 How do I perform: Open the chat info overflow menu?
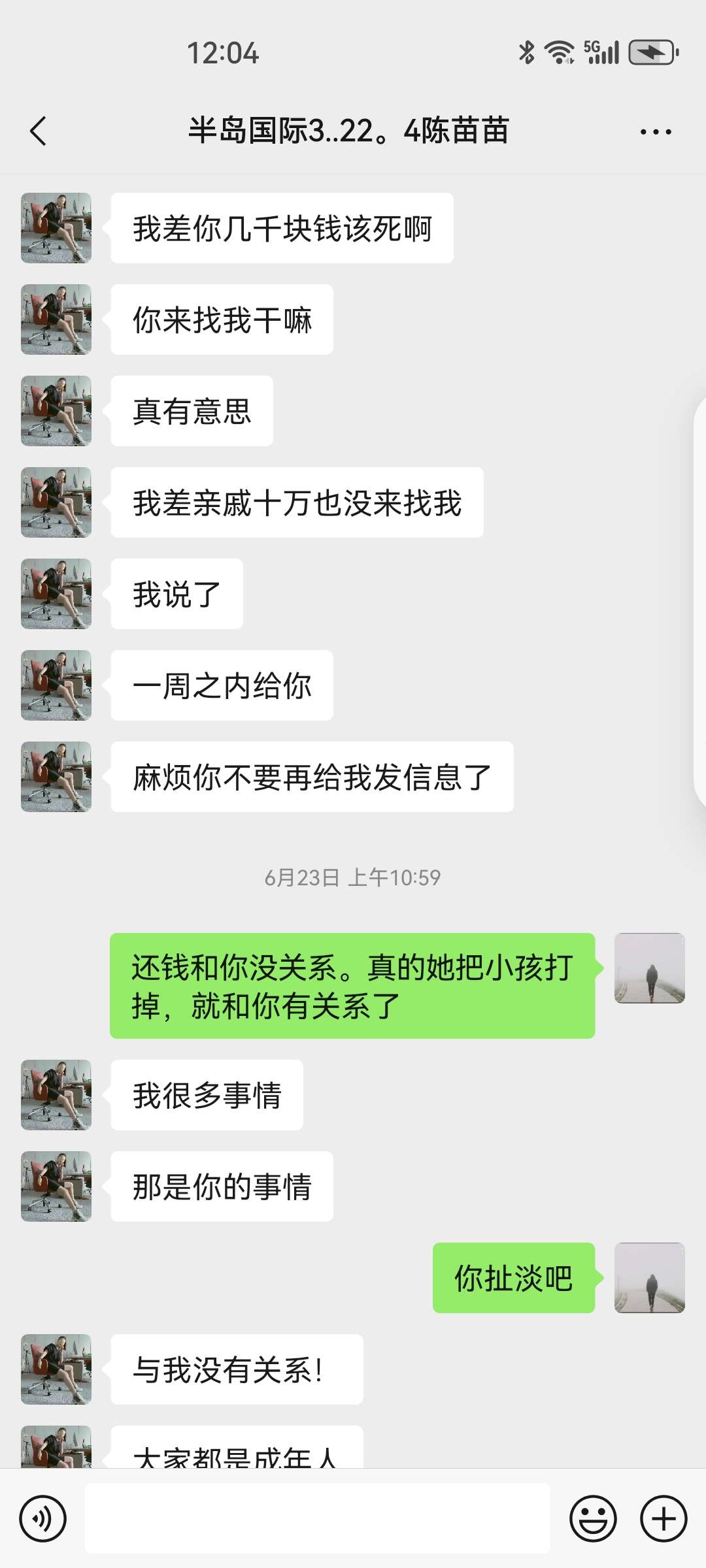(x=655, y=132)
